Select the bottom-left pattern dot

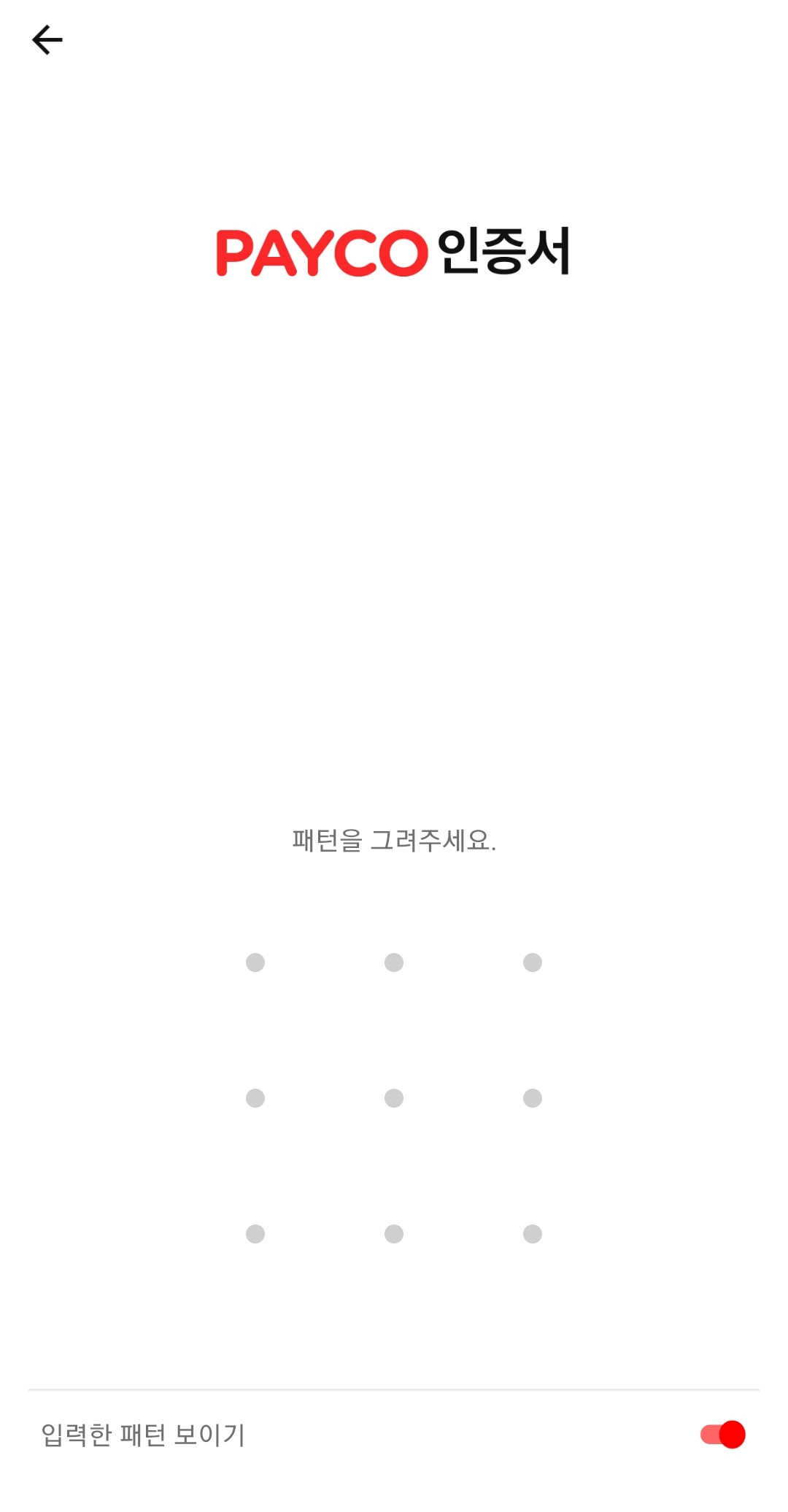(x=255, y=1234)
